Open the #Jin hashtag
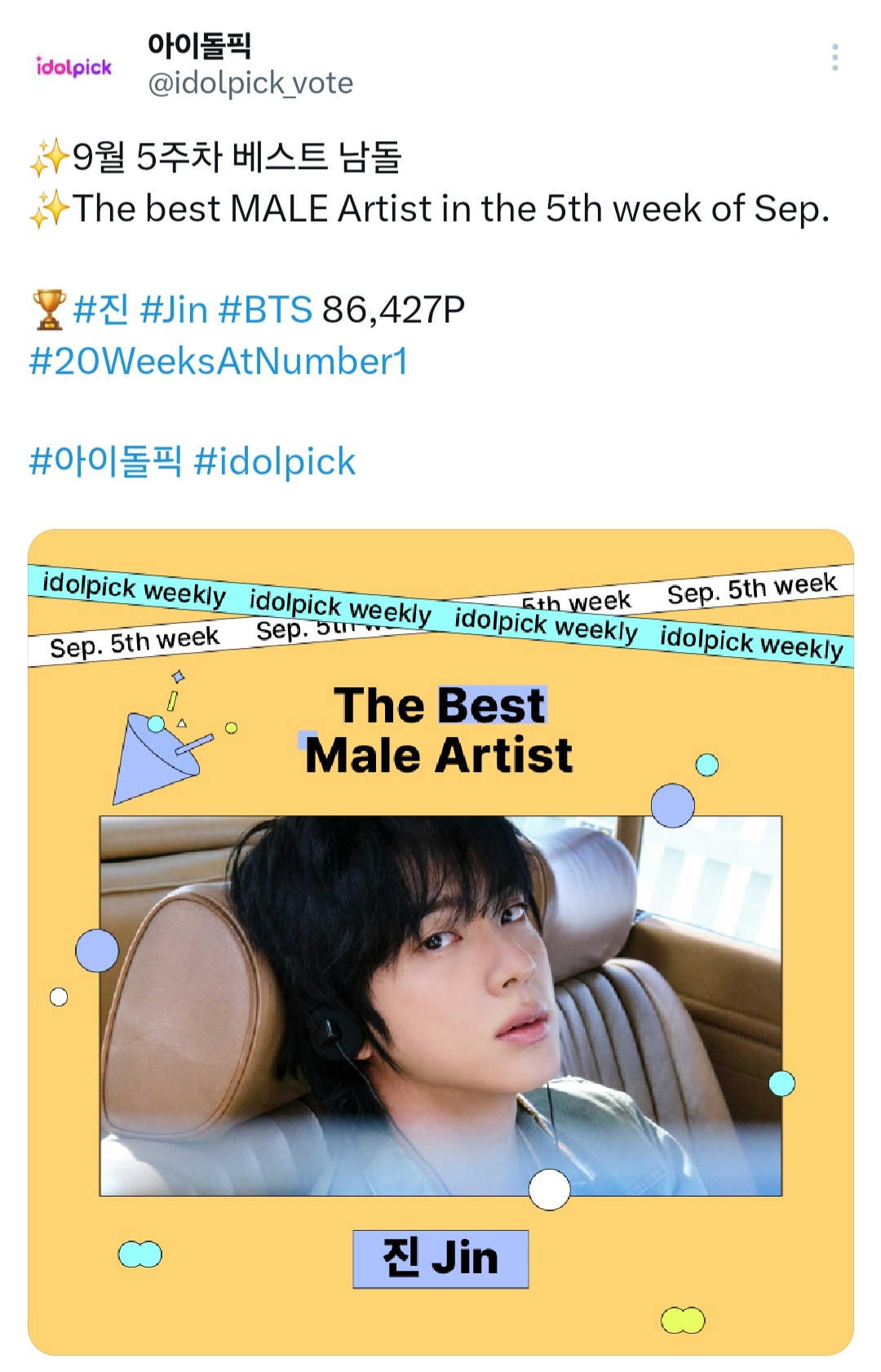This screenshot has height=1372, width=881. (174, 310)
